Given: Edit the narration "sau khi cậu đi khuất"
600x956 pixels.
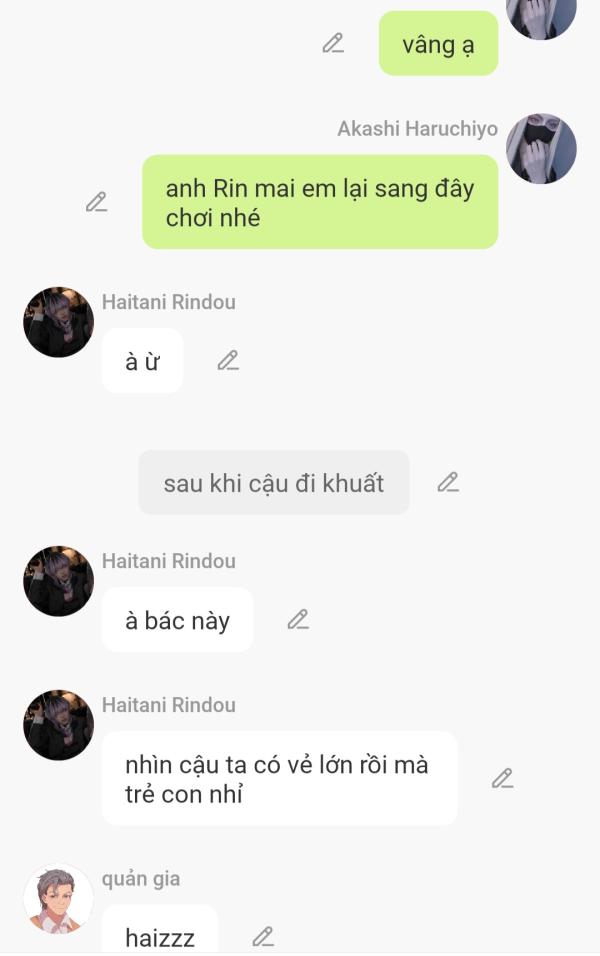Looking at the screenshot, I should click(448, 482).
